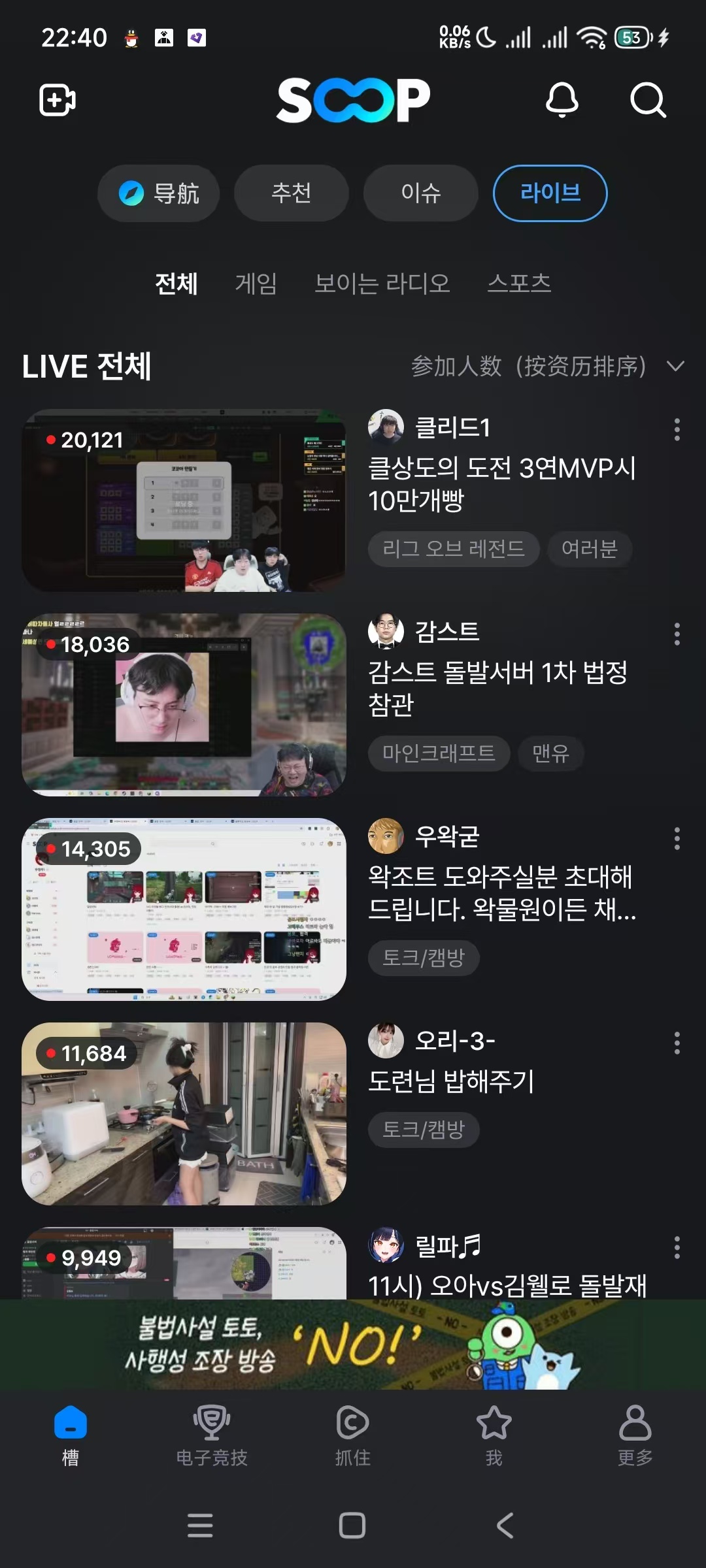Open the 更多 tab
Screen dimensions: 706x1568
tap(635, 1435)
